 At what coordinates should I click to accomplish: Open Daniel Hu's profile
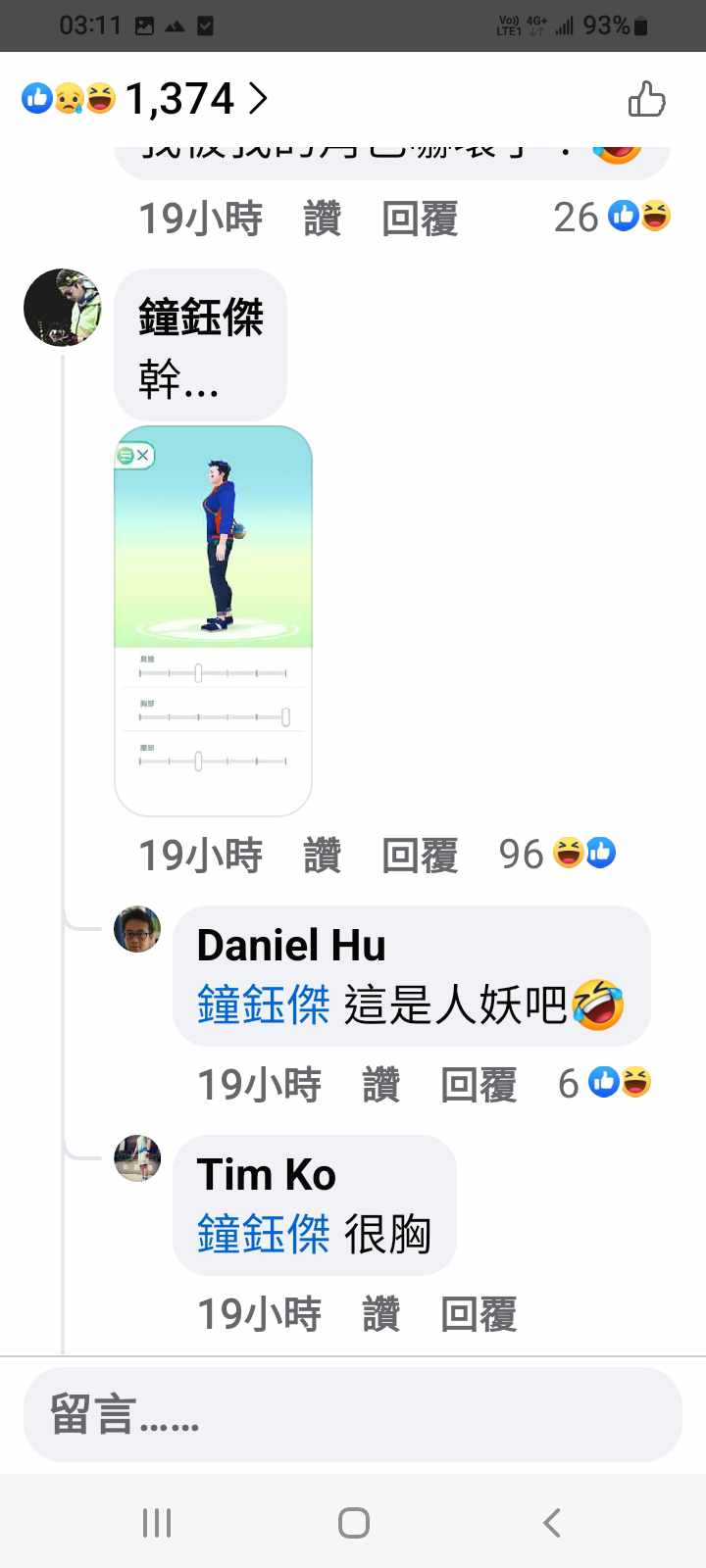pyautogui.click(x=290, y=946)
